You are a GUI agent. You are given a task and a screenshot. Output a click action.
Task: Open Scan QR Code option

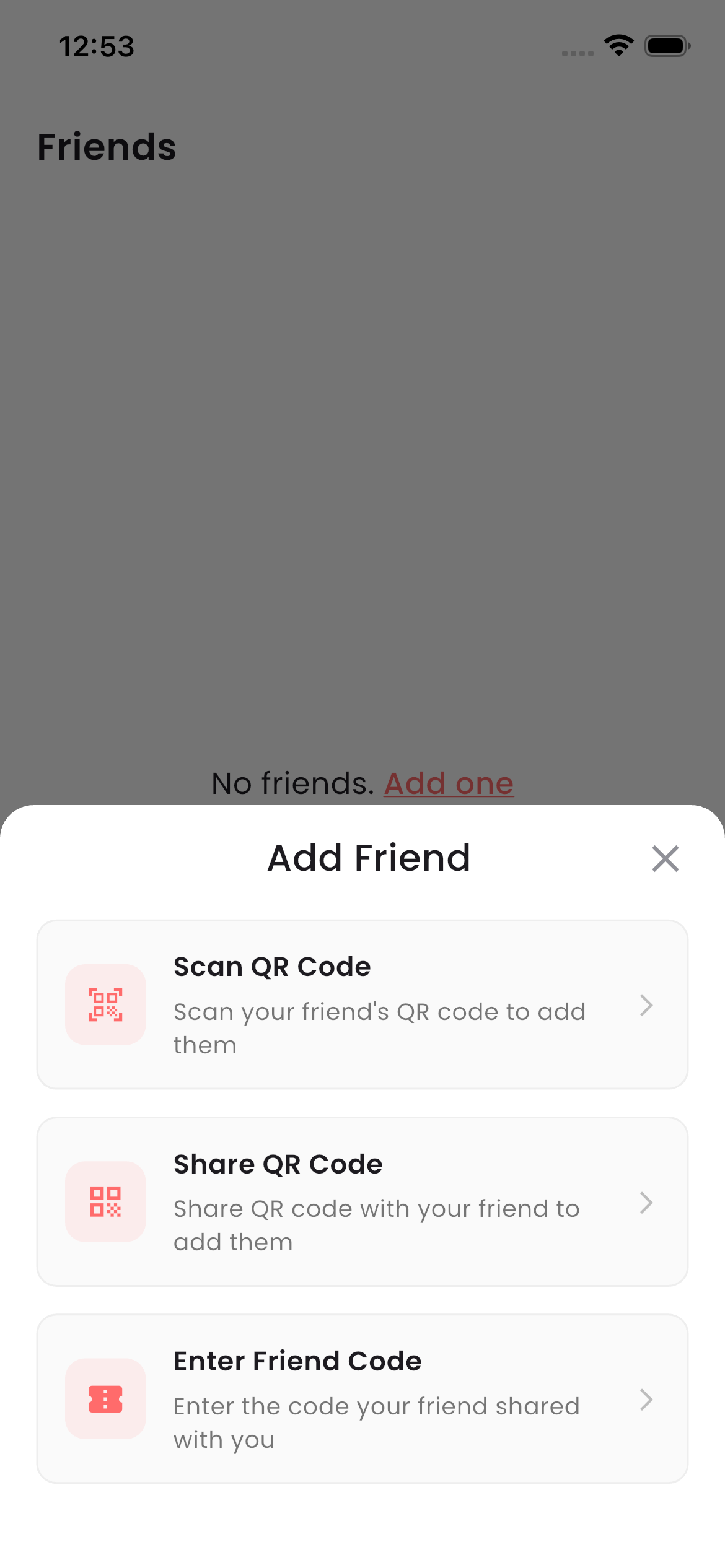pyautogui.click(x=362, y=1004)
